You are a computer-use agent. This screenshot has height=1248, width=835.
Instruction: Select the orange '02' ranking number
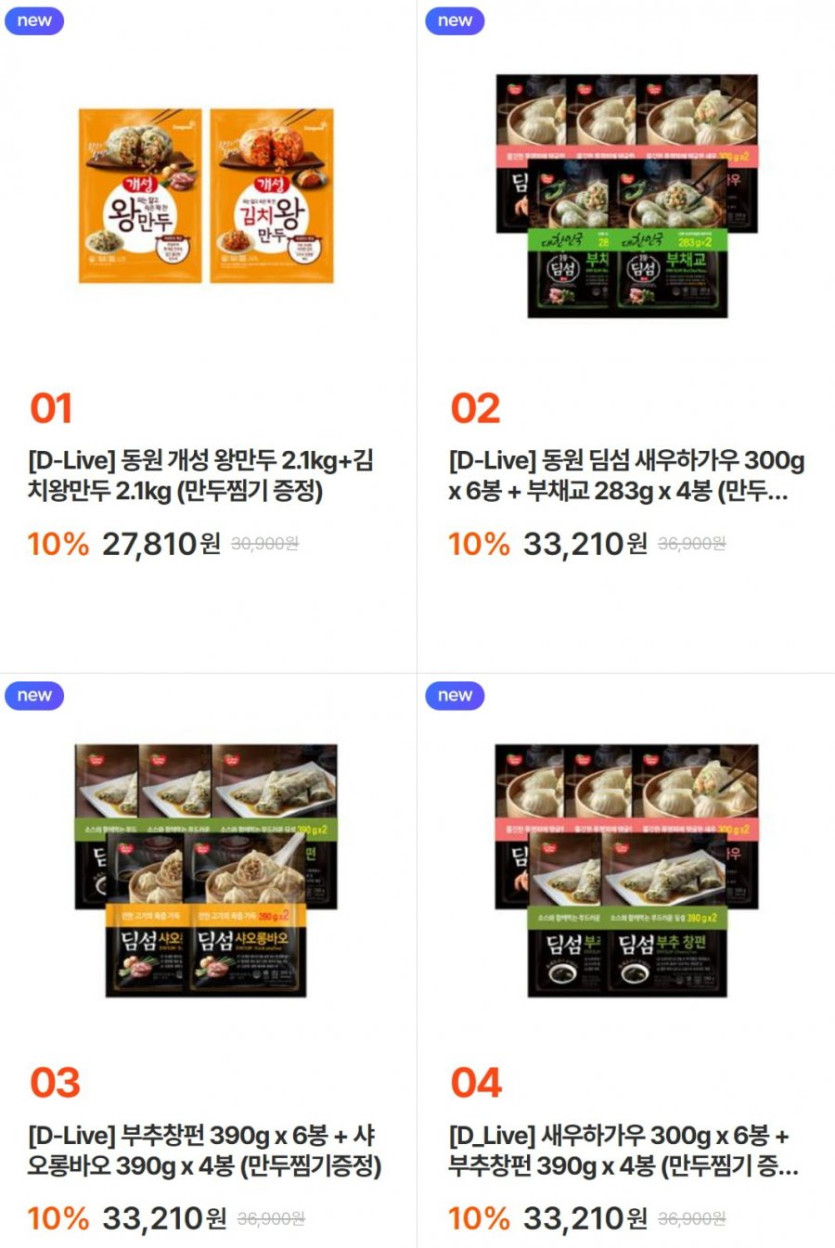click(x=474, y=409)
